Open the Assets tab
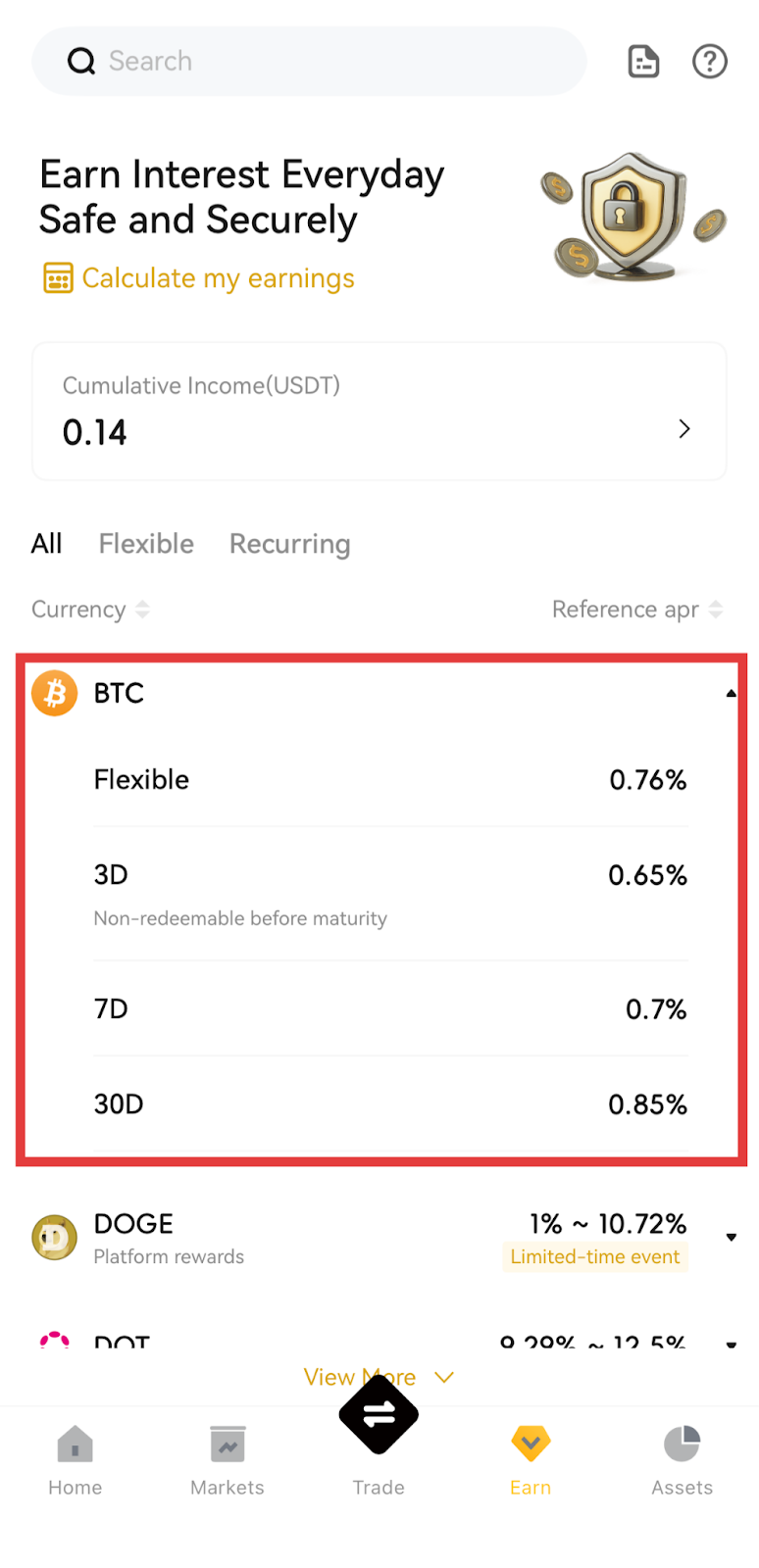The image size is (759, 1568). click(x=682, y=1461)
